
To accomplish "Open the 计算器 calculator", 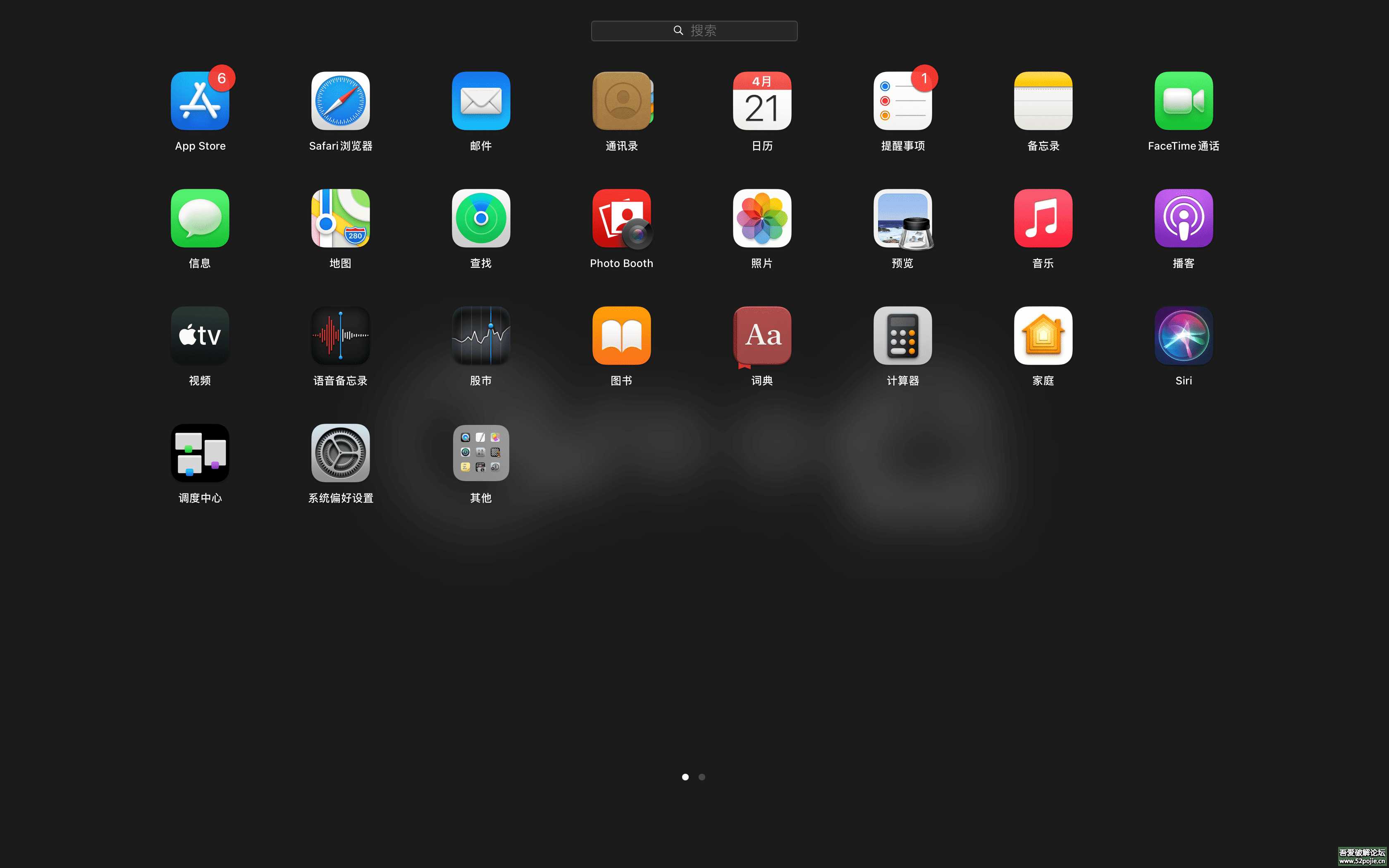I will (902, 336).
